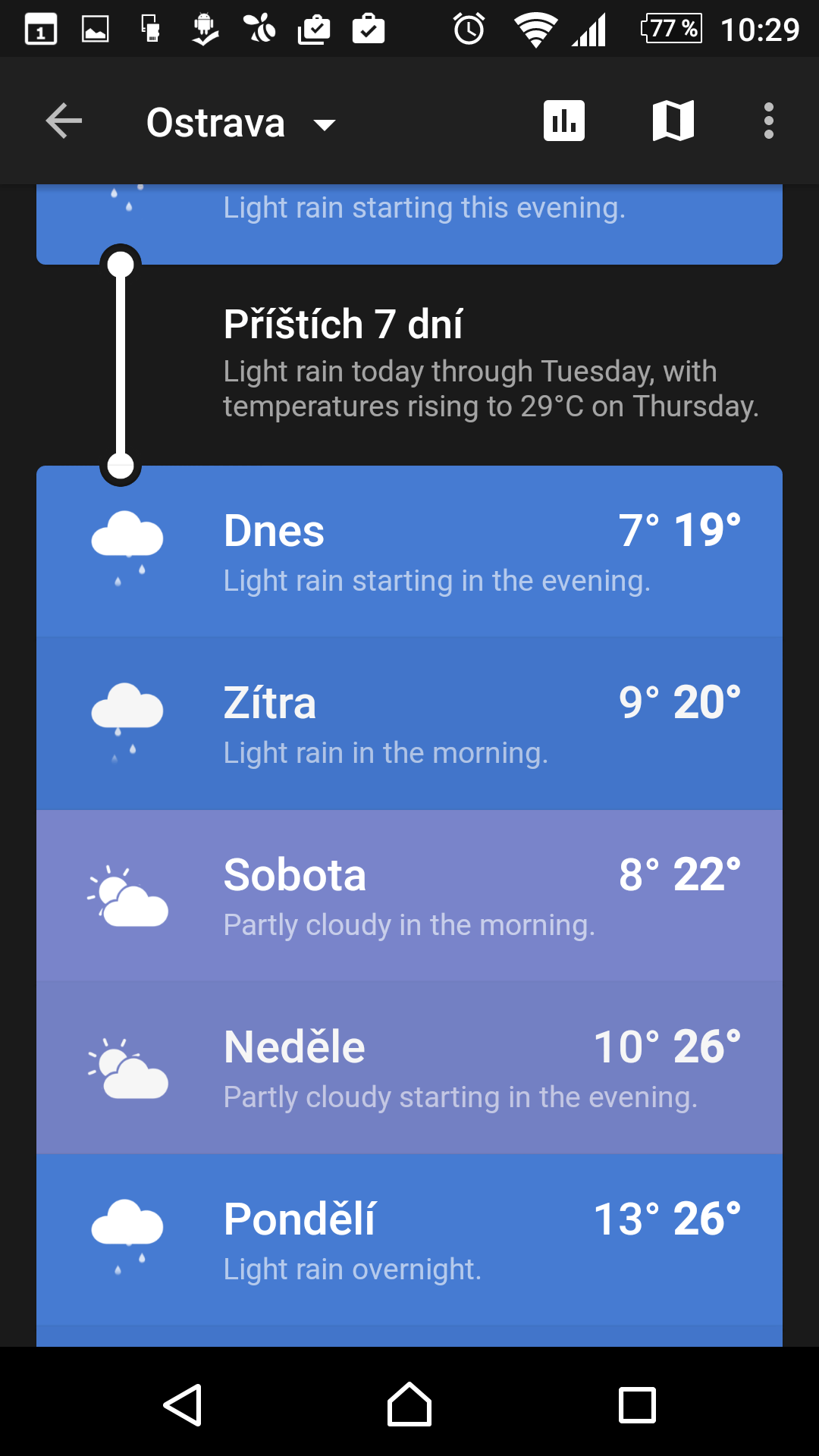Open the three-dot overflow menu

coord(768,121)
